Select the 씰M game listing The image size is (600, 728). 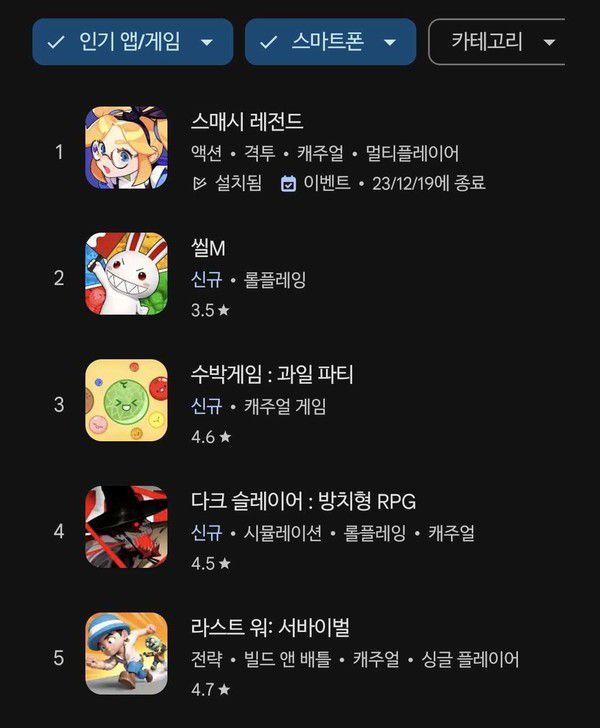[x=208, y=248]
